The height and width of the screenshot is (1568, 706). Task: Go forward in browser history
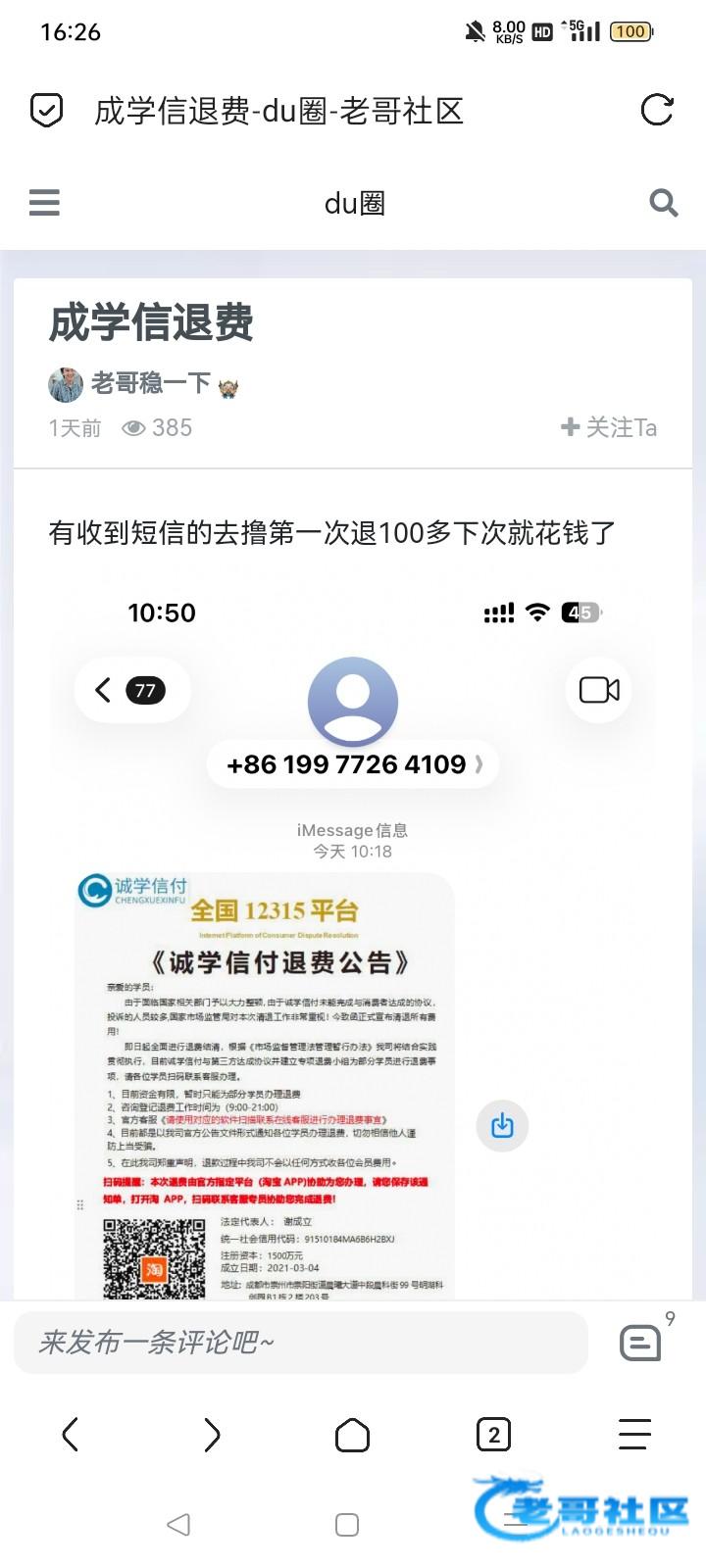tap(212, 1435)
